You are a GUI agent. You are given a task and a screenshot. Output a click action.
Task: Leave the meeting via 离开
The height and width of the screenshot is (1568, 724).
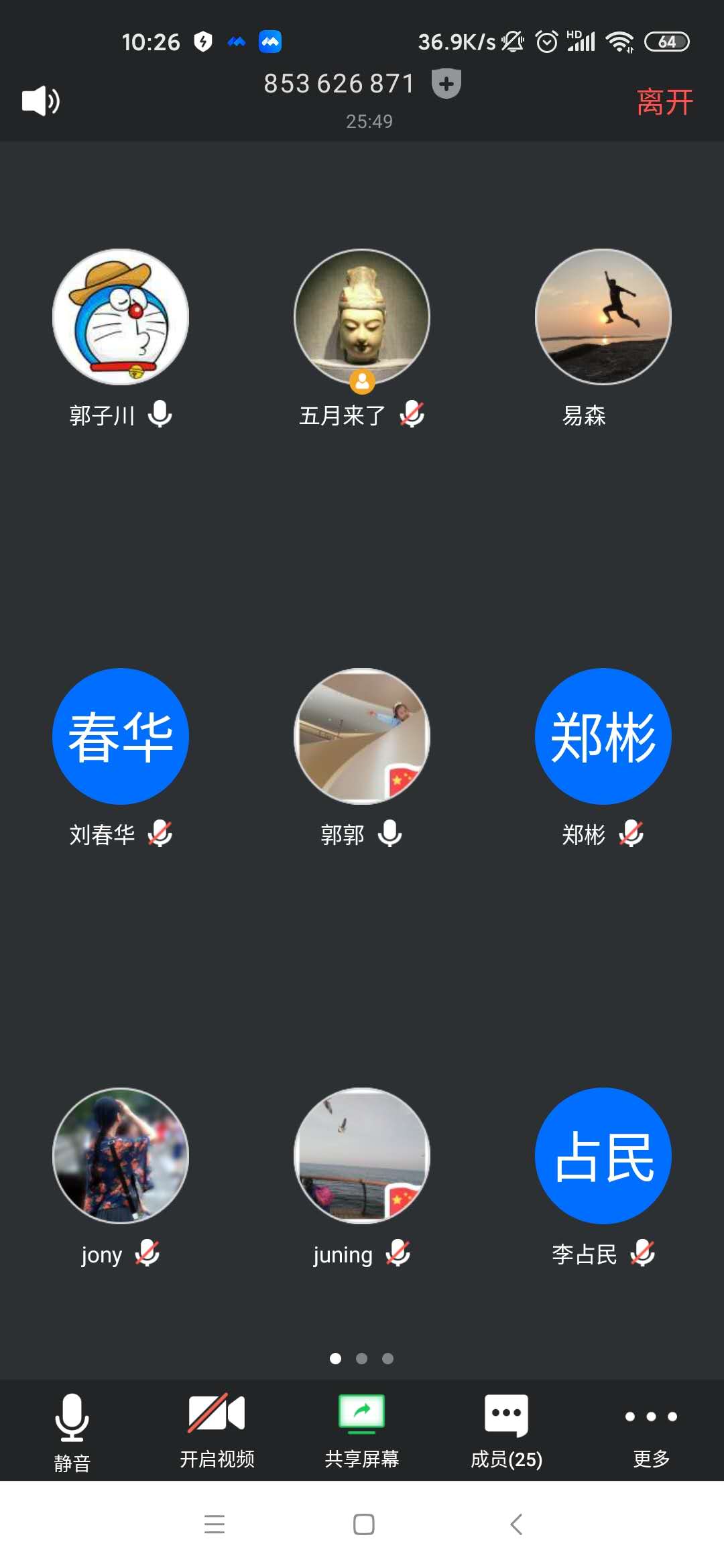click(x=664, y=103)
